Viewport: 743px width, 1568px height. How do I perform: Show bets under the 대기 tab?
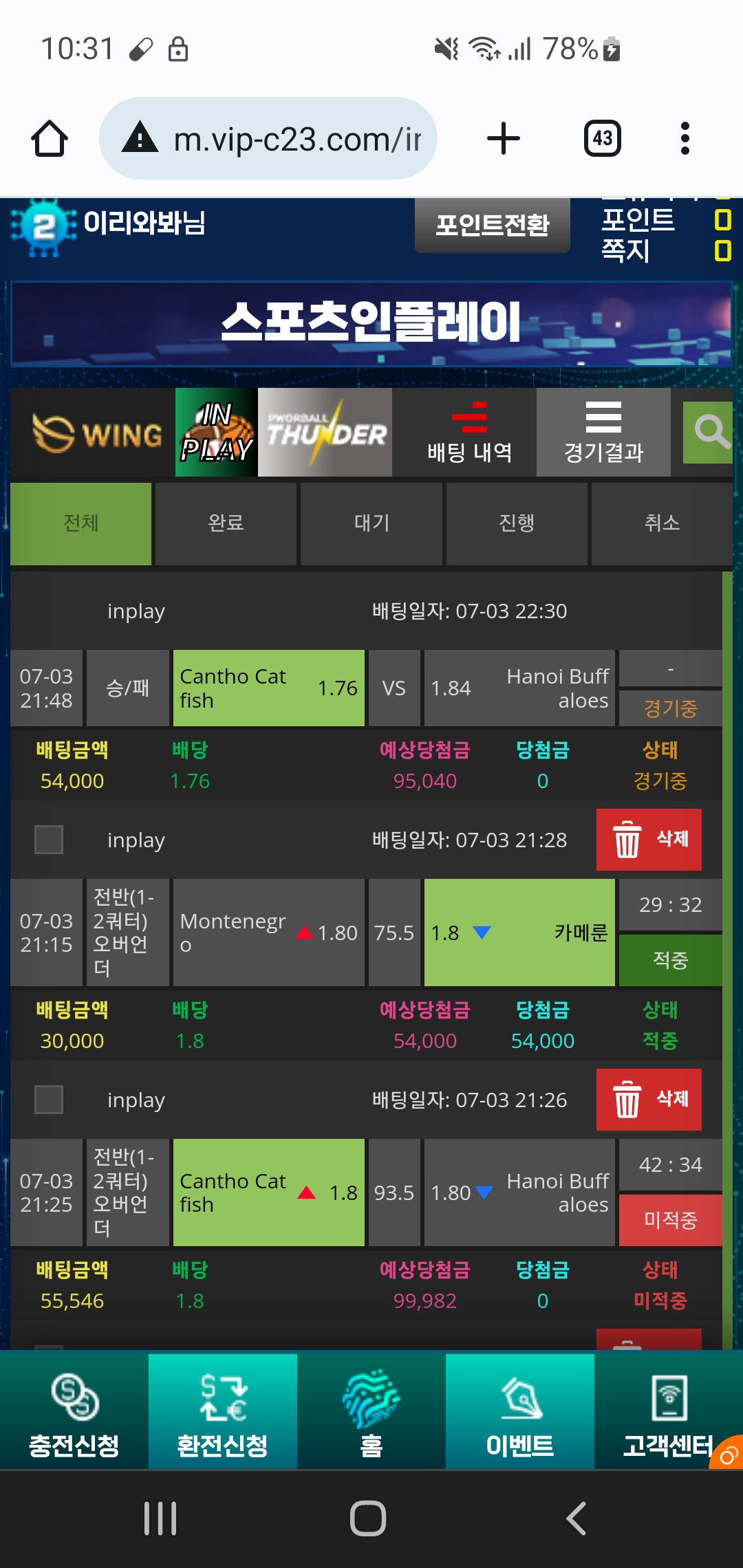tap(371, 523)
